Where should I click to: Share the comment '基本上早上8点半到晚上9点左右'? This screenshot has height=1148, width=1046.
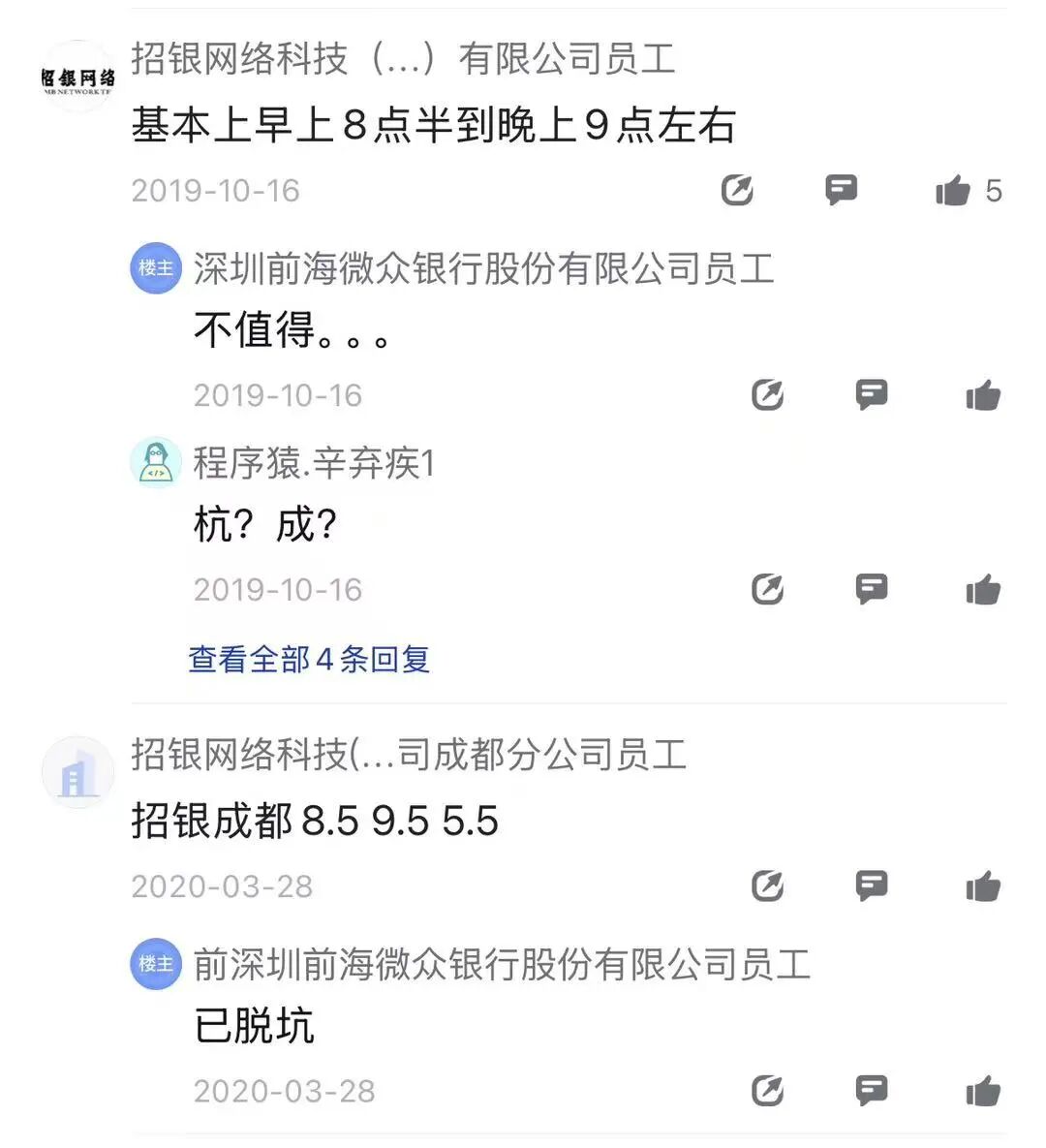[737, 190]
